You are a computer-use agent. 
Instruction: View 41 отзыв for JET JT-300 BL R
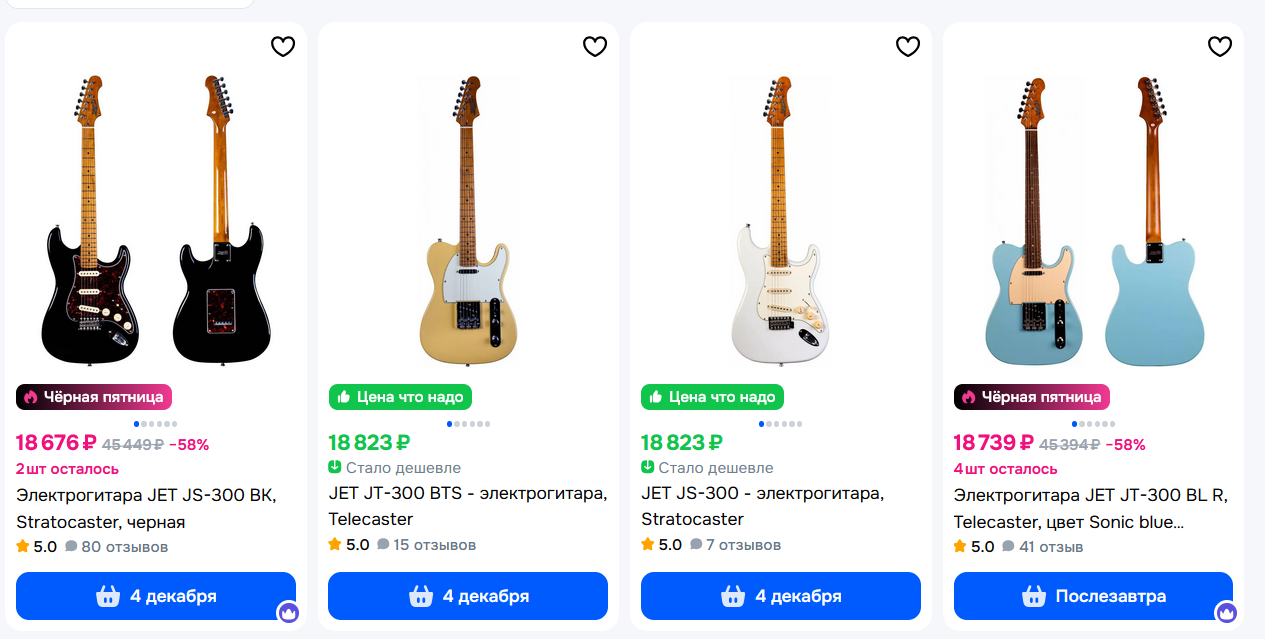(x=1049, y=547)
